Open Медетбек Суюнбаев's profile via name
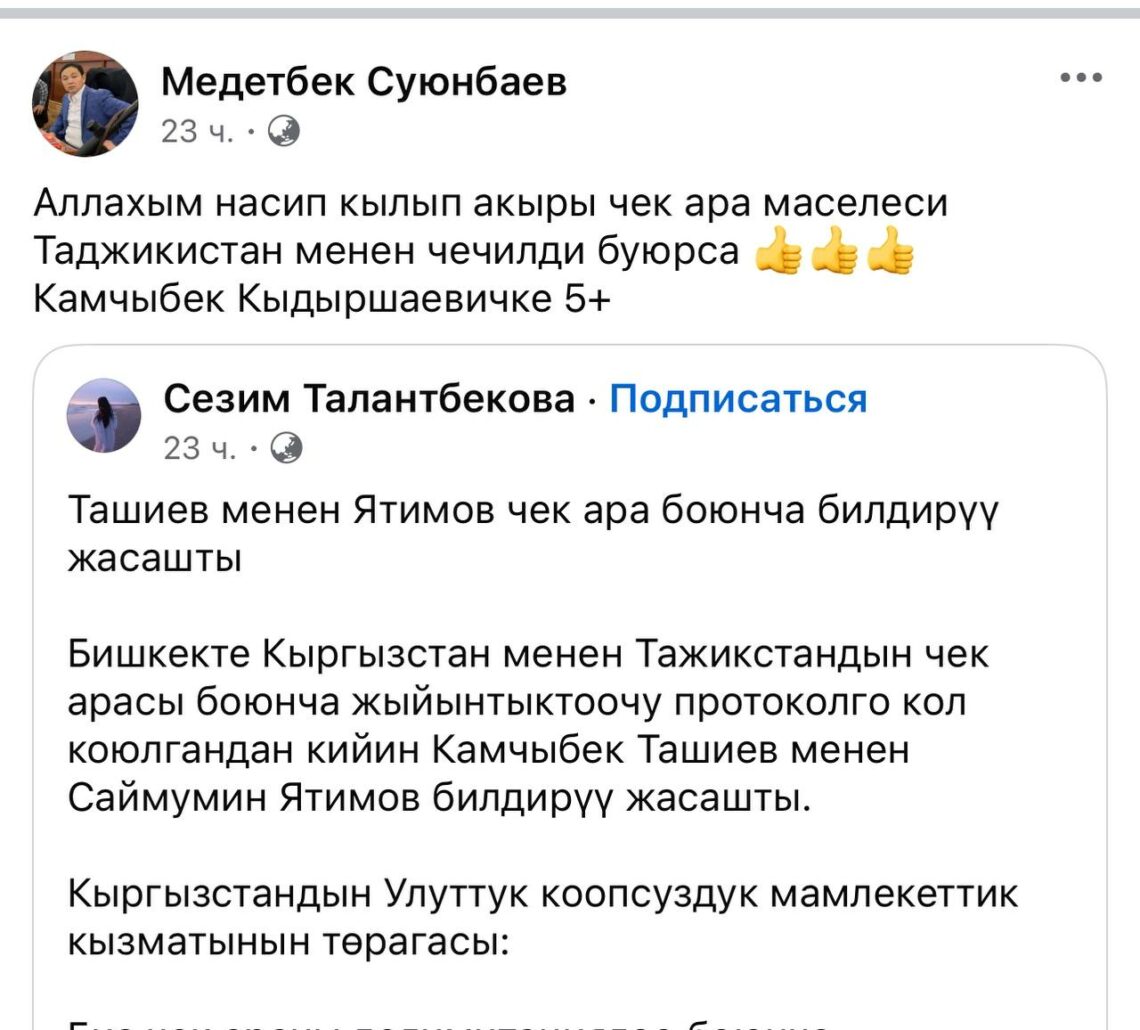 pyautogui.click(x=364, y=84)
